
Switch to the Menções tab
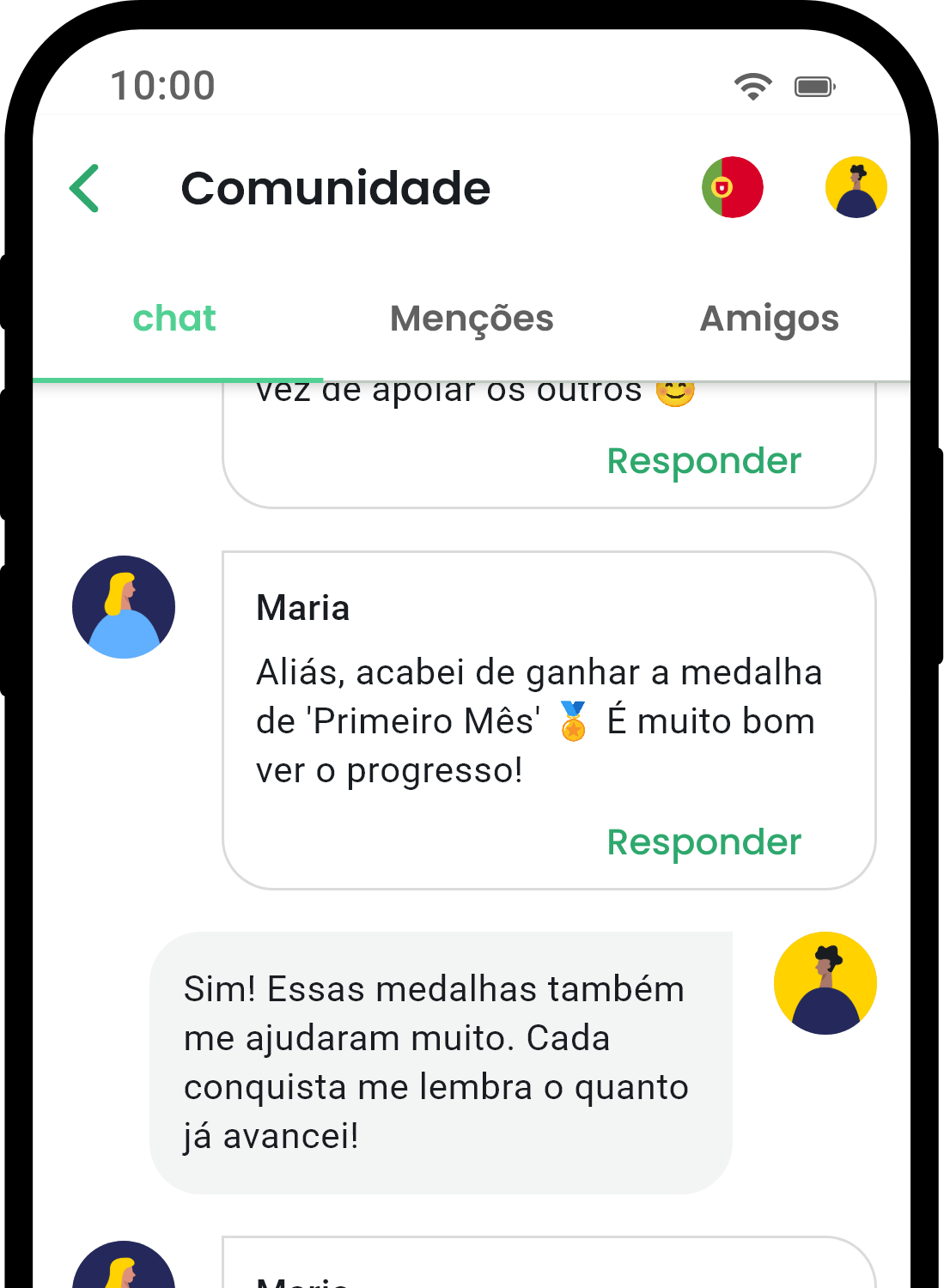[x=472, y=319]
